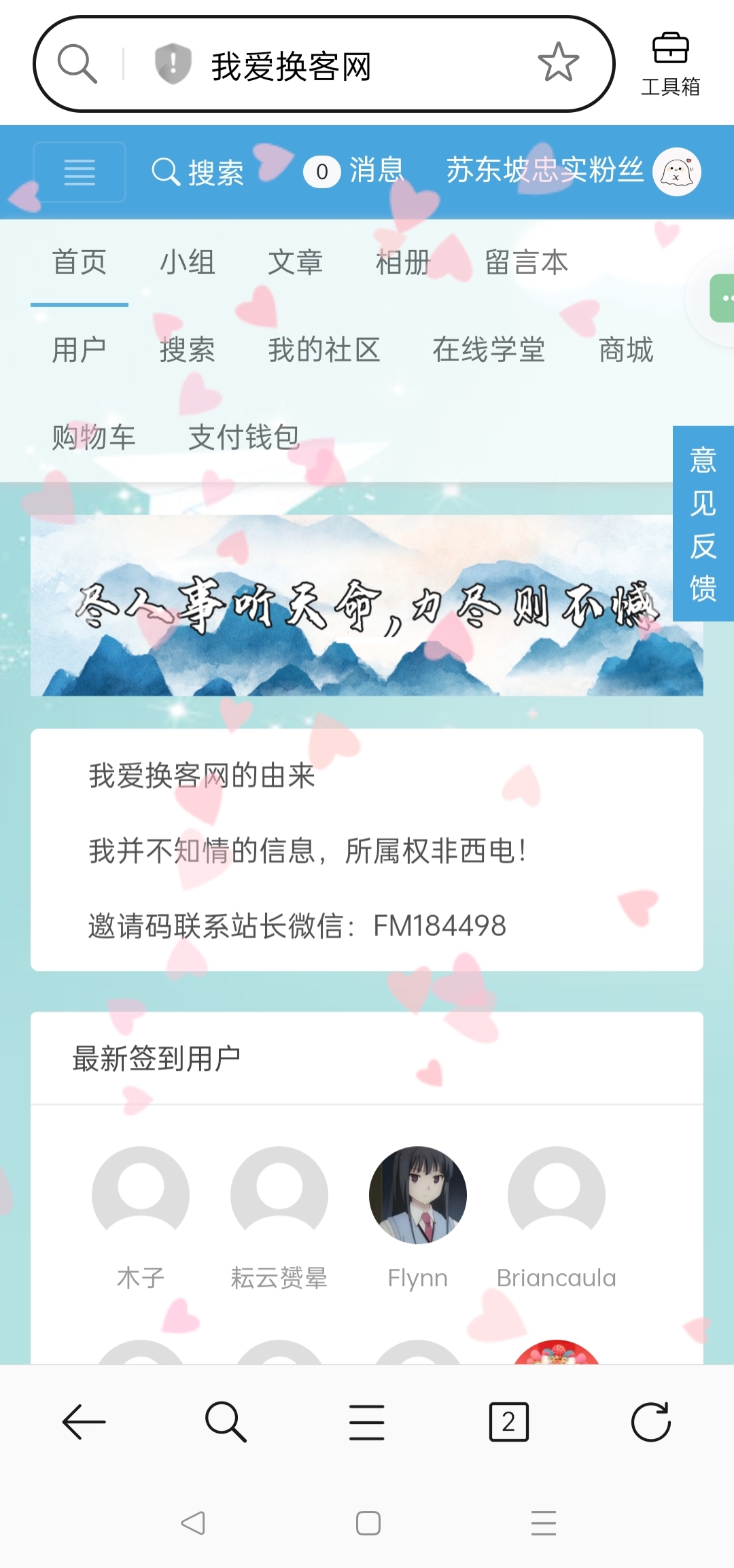Screen dimensions: 734x1568
Task: Open the 工具箱 toolbox
Action: [670, 64]
